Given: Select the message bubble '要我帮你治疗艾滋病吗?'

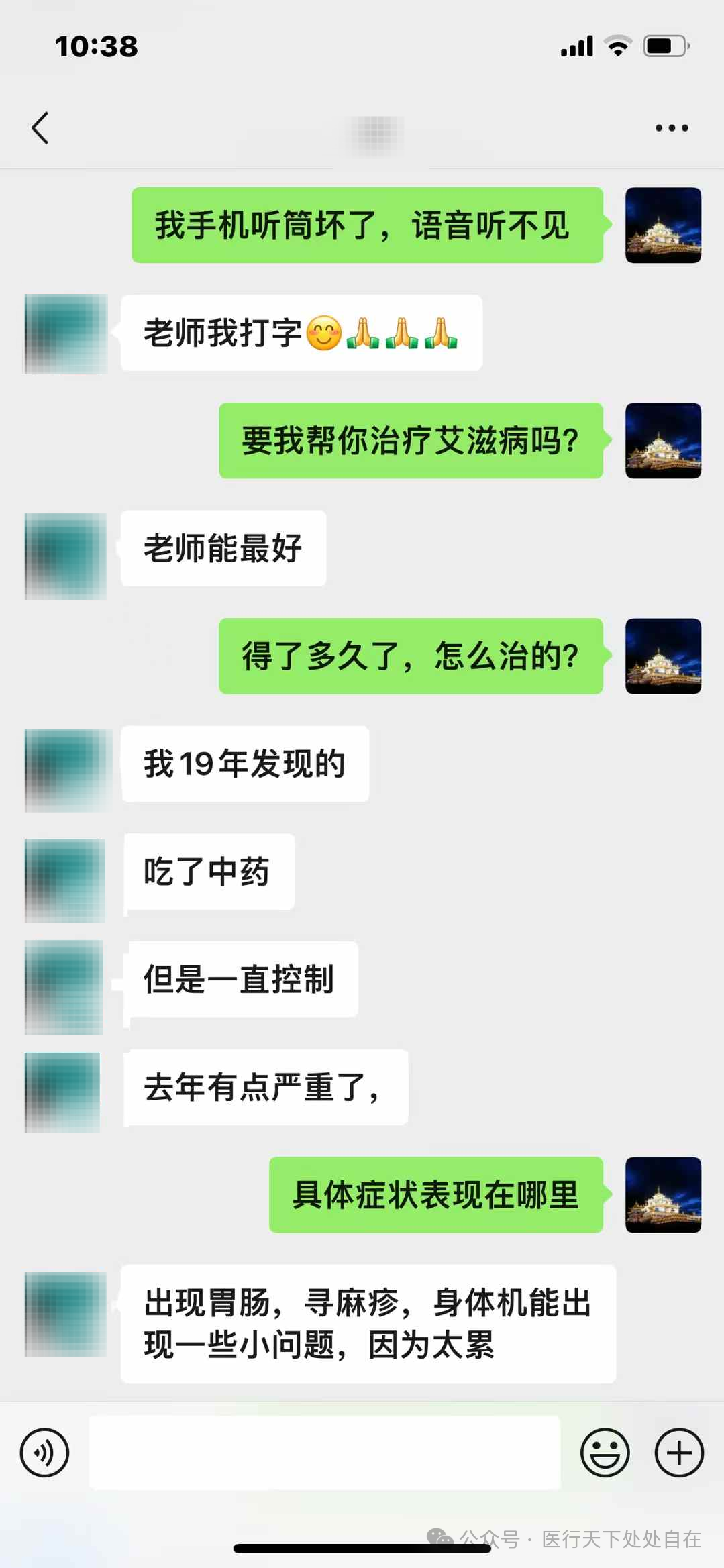Looking at the screenshot, I should [x=412, y=441].
